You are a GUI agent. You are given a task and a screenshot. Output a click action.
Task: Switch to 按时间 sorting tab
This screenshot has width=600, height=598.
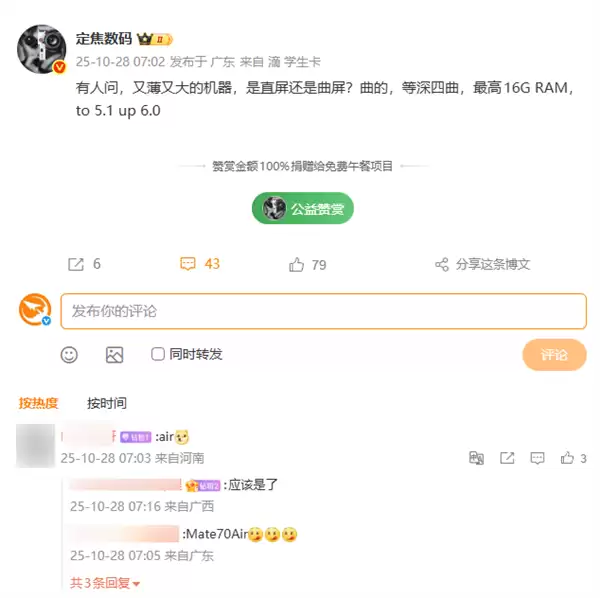[107, 403]
